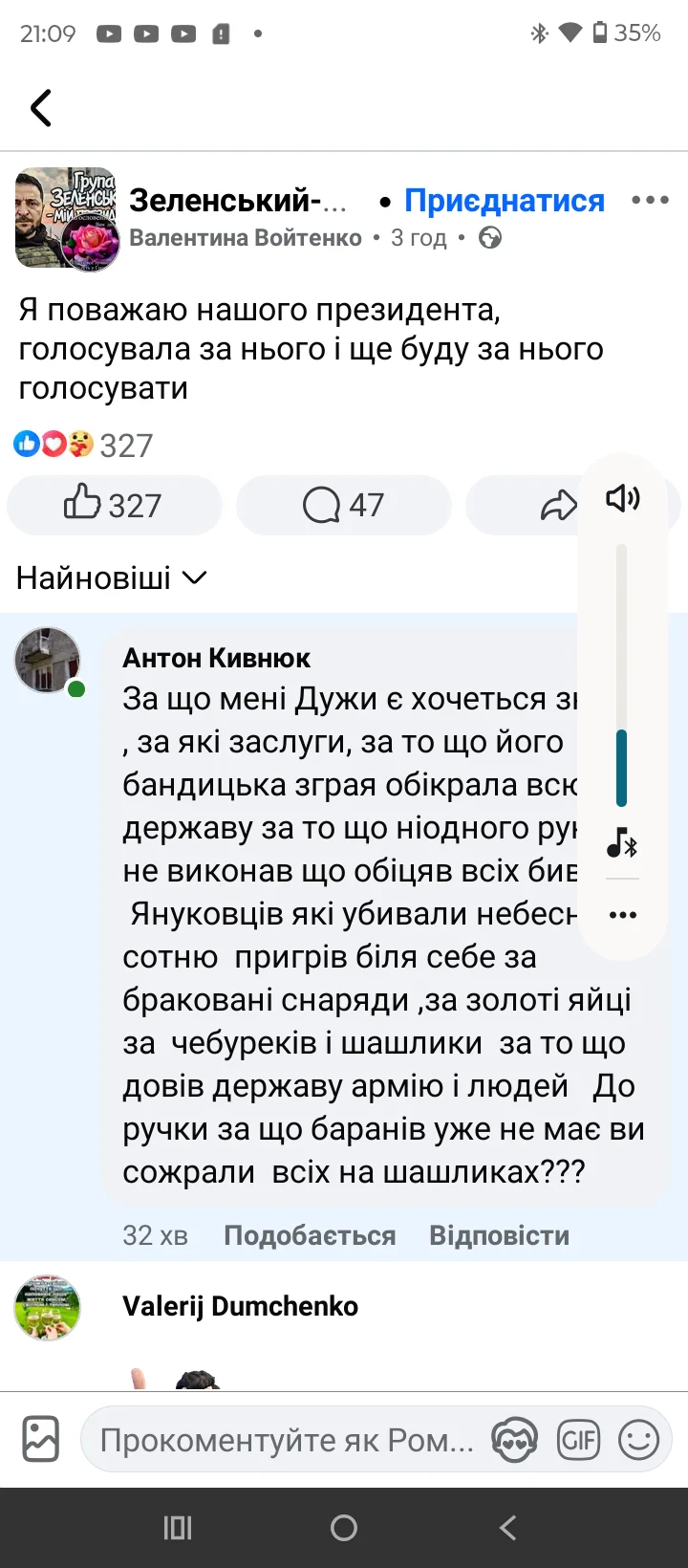Open the post's three-dot options menu

[650, 200]
